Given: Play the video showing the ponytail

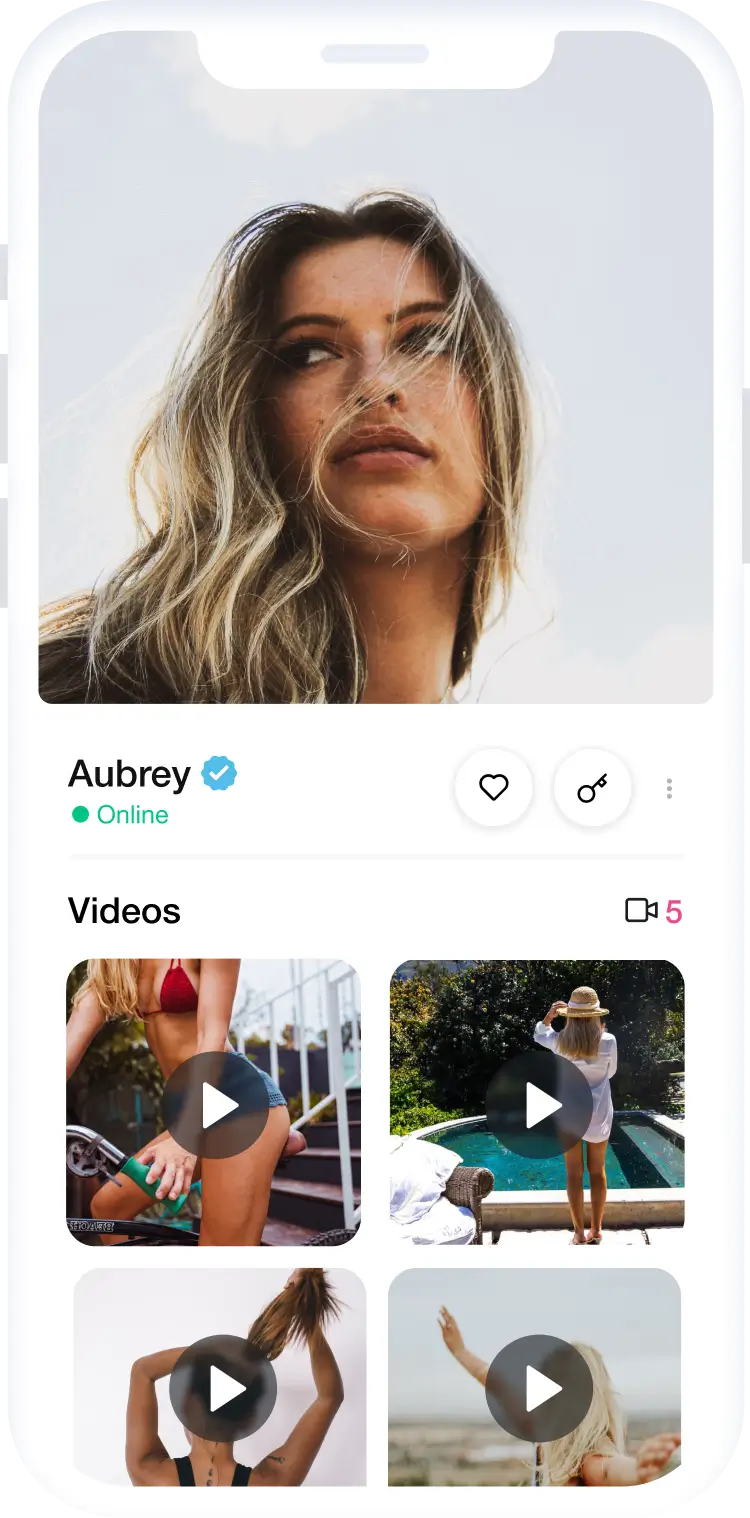Looking at the screenshot, I should point(223,1388).
